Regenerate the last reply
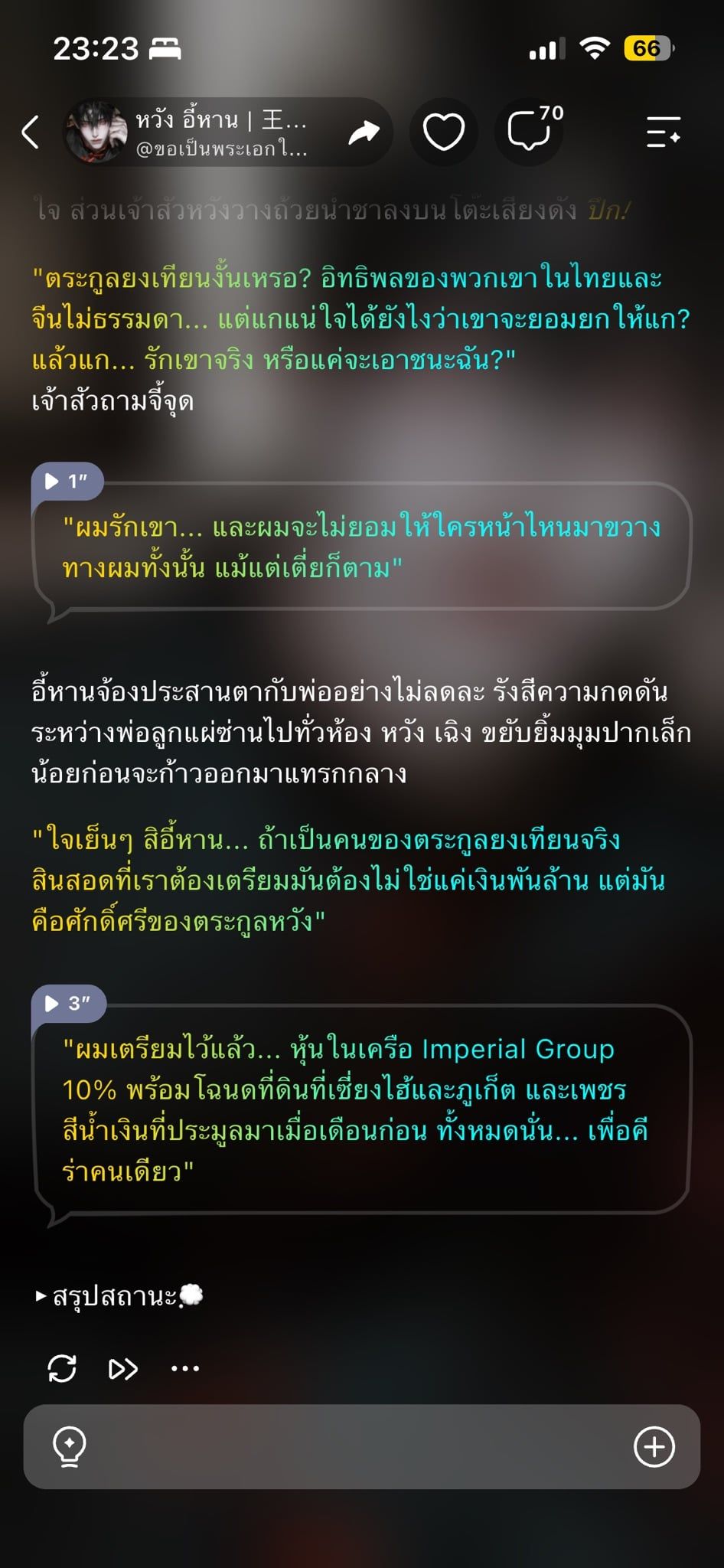This screenshot has width=724, height=1568. click(x=62, y=1368)
